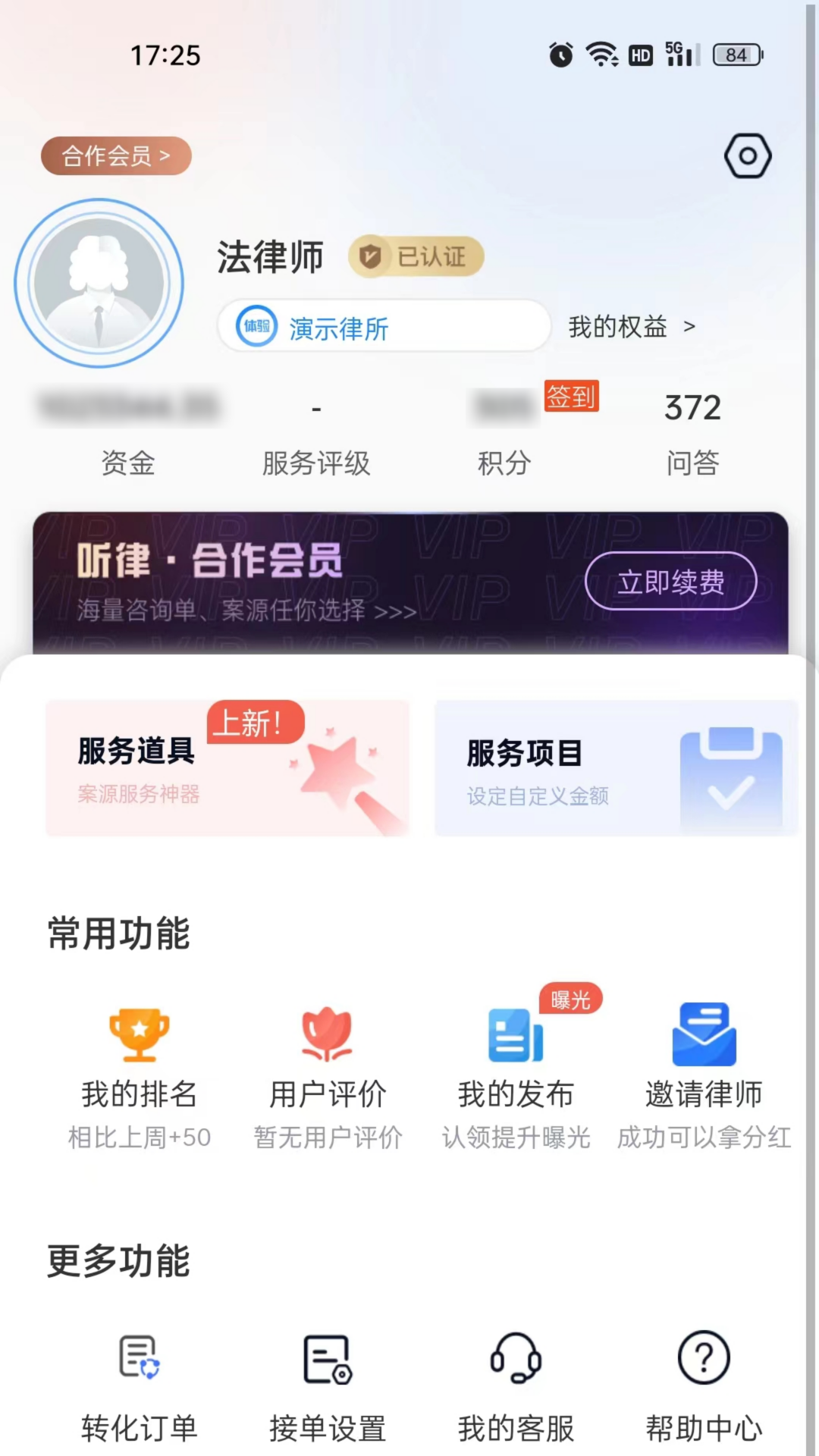Viewport: 819px width, 1456px height.
Task: Click the 邀请律师 envelope icon
Action: [704, 1034]
